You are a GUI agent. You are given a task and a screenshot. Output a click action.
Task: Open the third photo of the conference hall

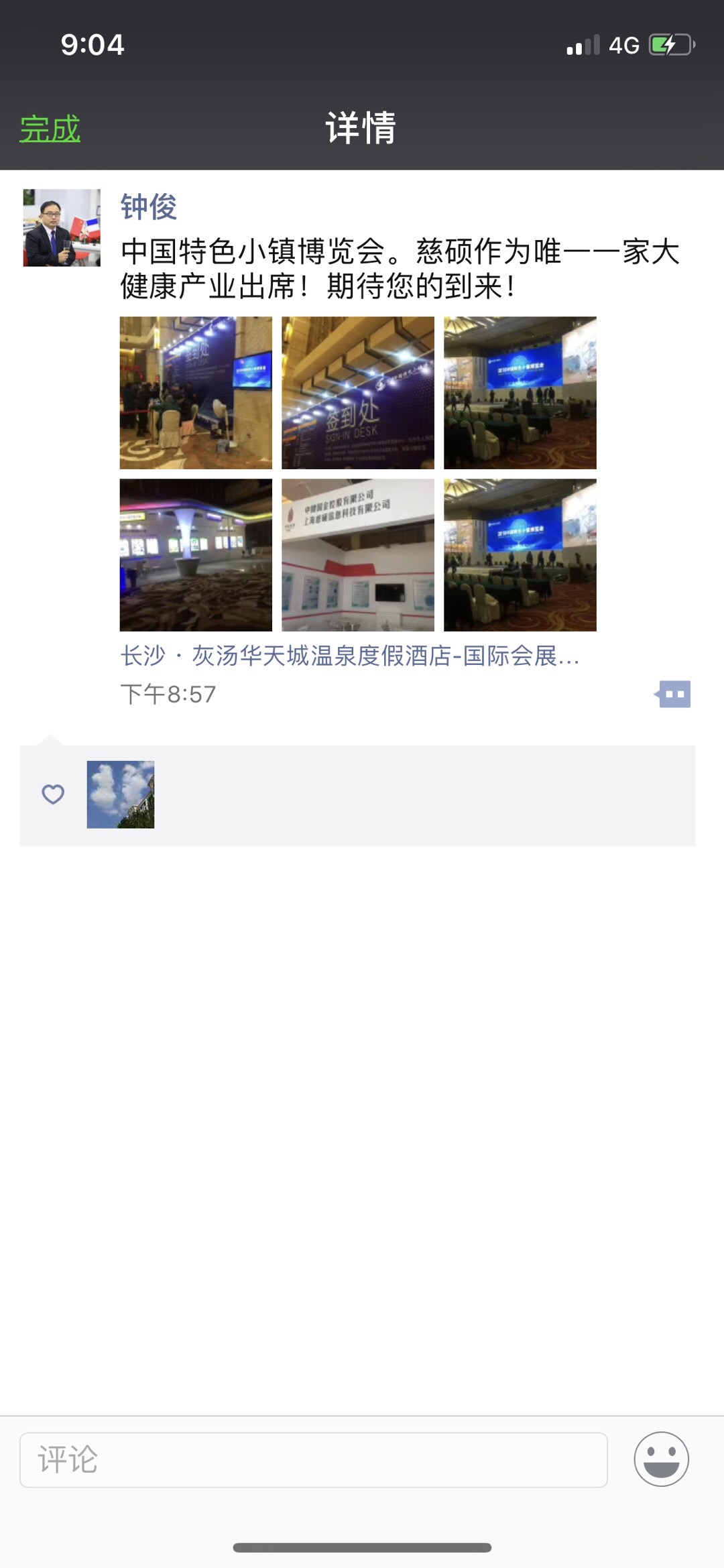point(520,393)
